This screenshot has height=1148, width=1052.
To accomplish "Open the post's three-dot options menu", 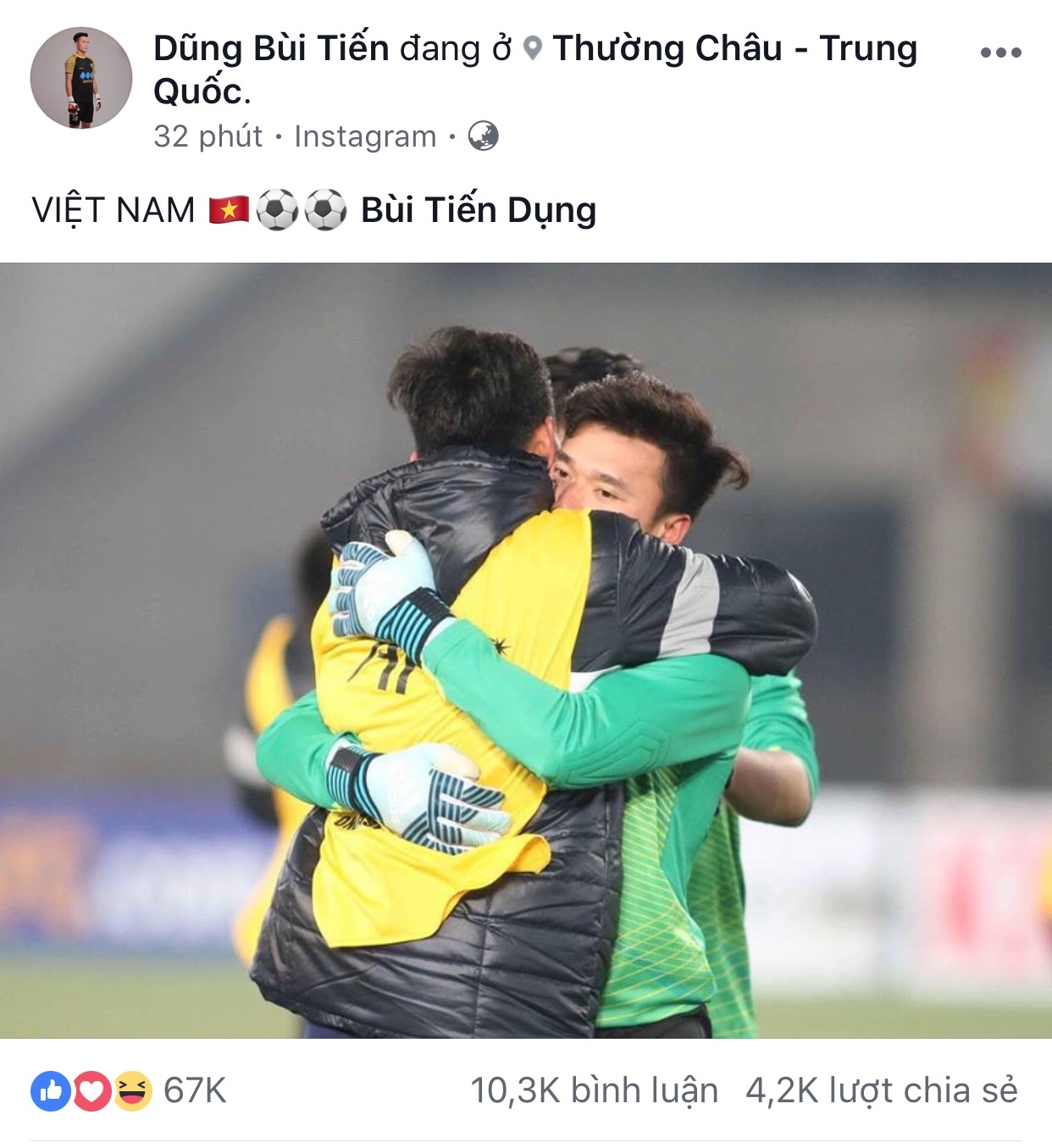I will click(1000, 53).
